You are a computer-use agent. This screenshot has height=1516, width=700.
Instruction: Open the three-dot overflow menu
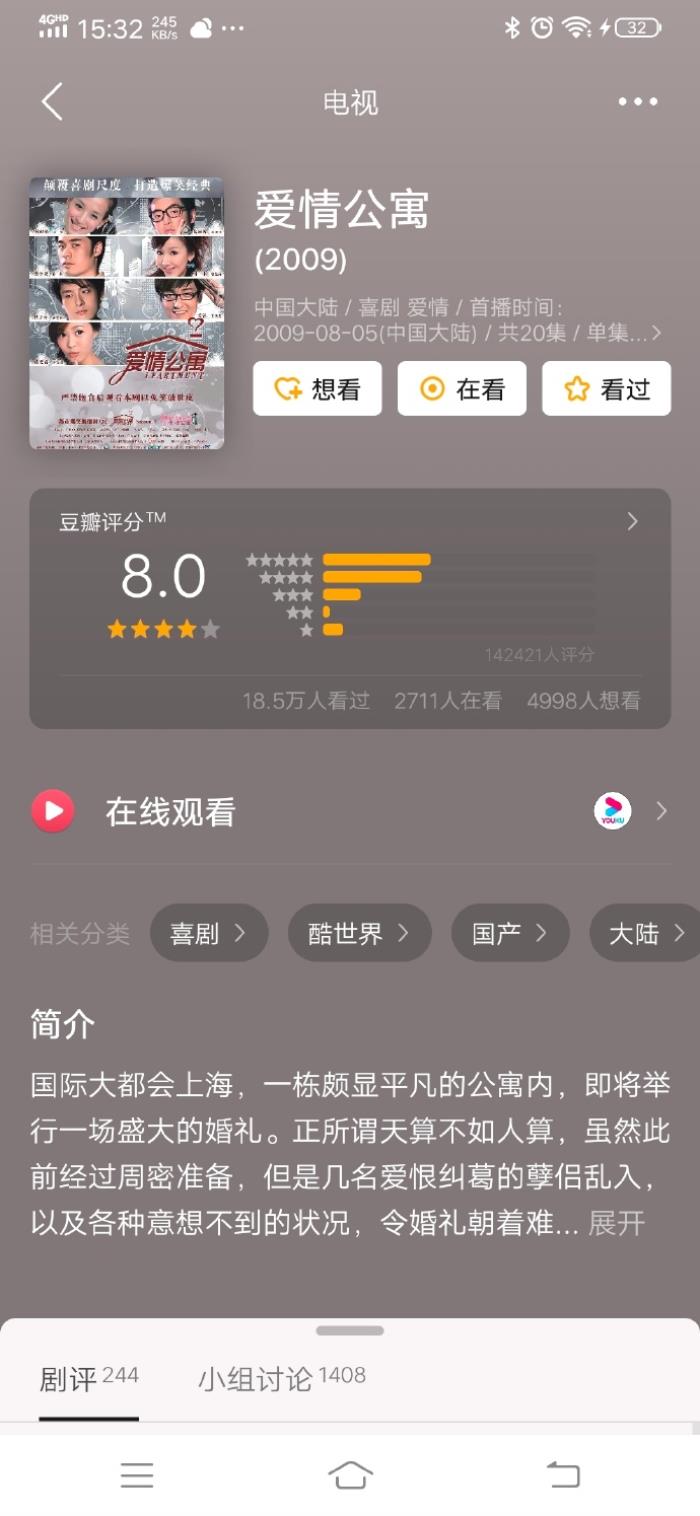tap(637, 102)
